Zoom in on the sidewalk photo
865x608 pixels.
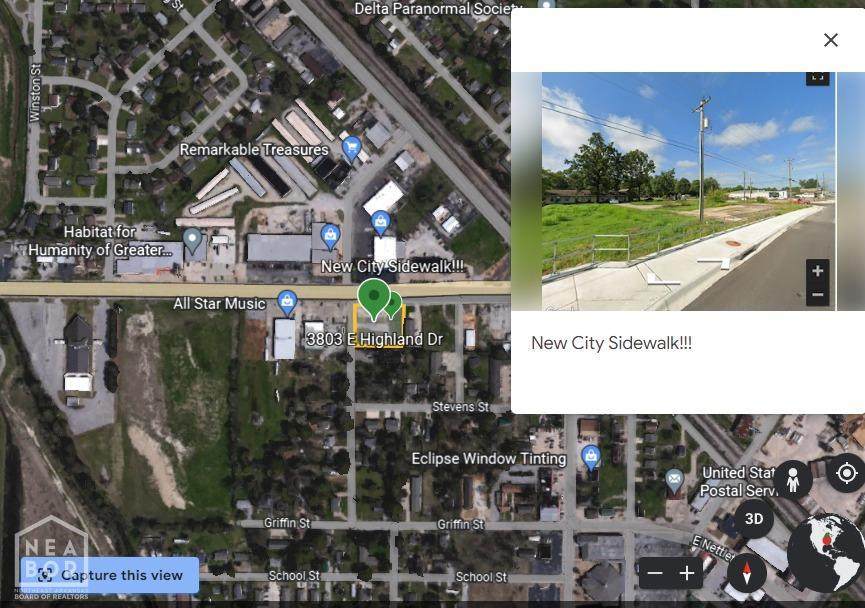point(817,272)
